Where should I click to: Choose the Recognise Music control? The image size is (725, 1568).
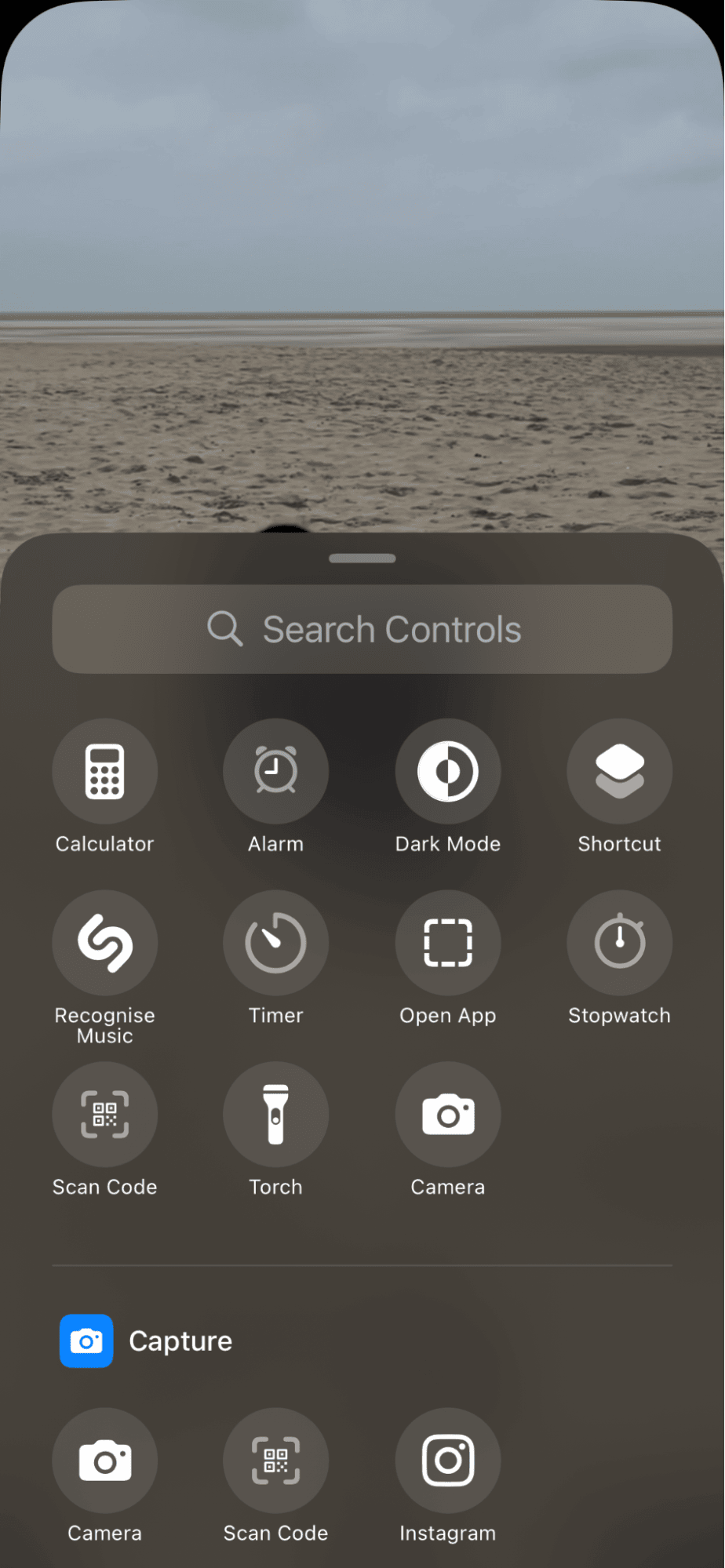(105, 942)
